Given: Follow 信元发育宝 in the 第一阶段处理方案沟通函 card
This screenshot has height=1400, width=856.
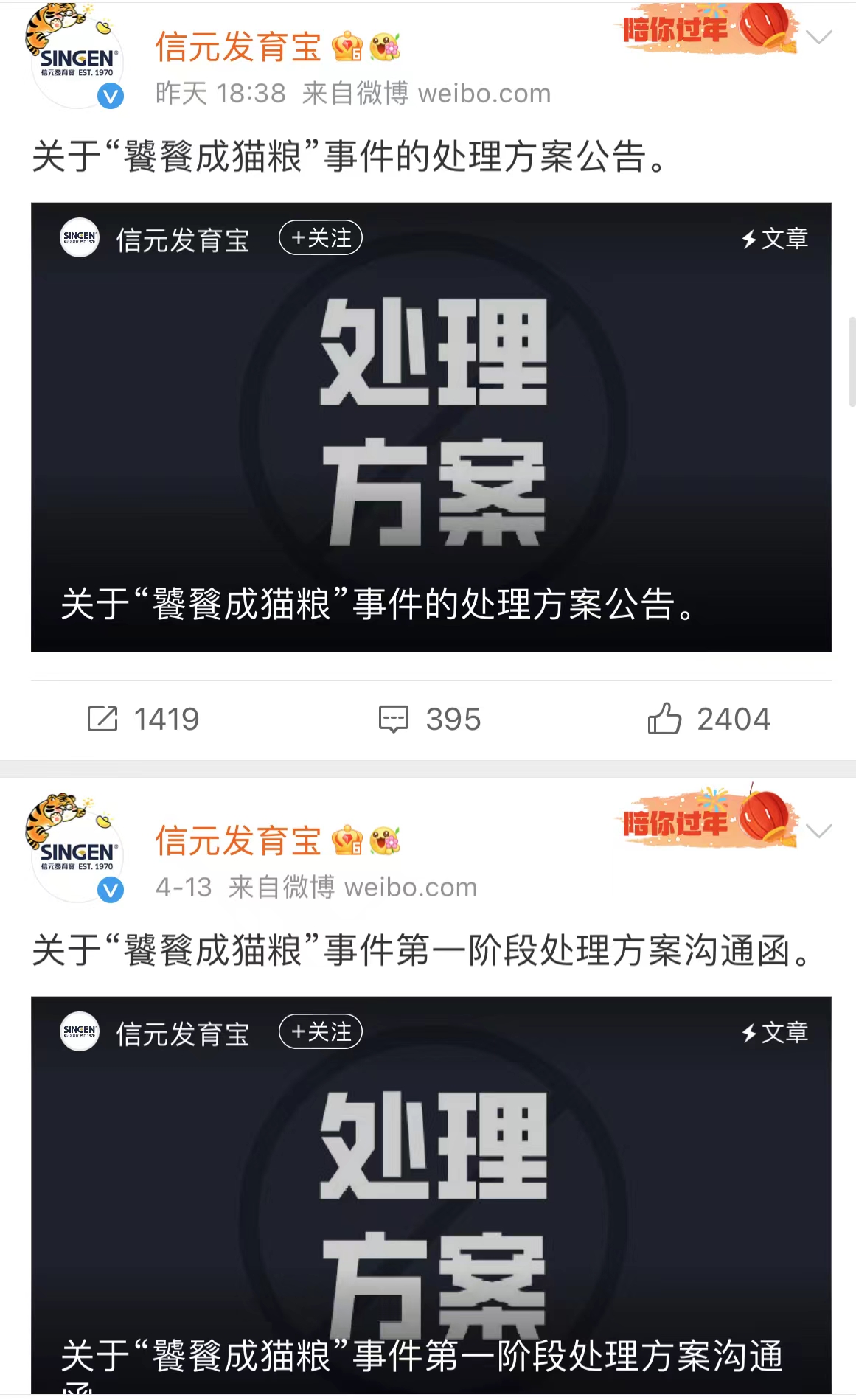Looking at the screenshot, I should [321, 1032].
